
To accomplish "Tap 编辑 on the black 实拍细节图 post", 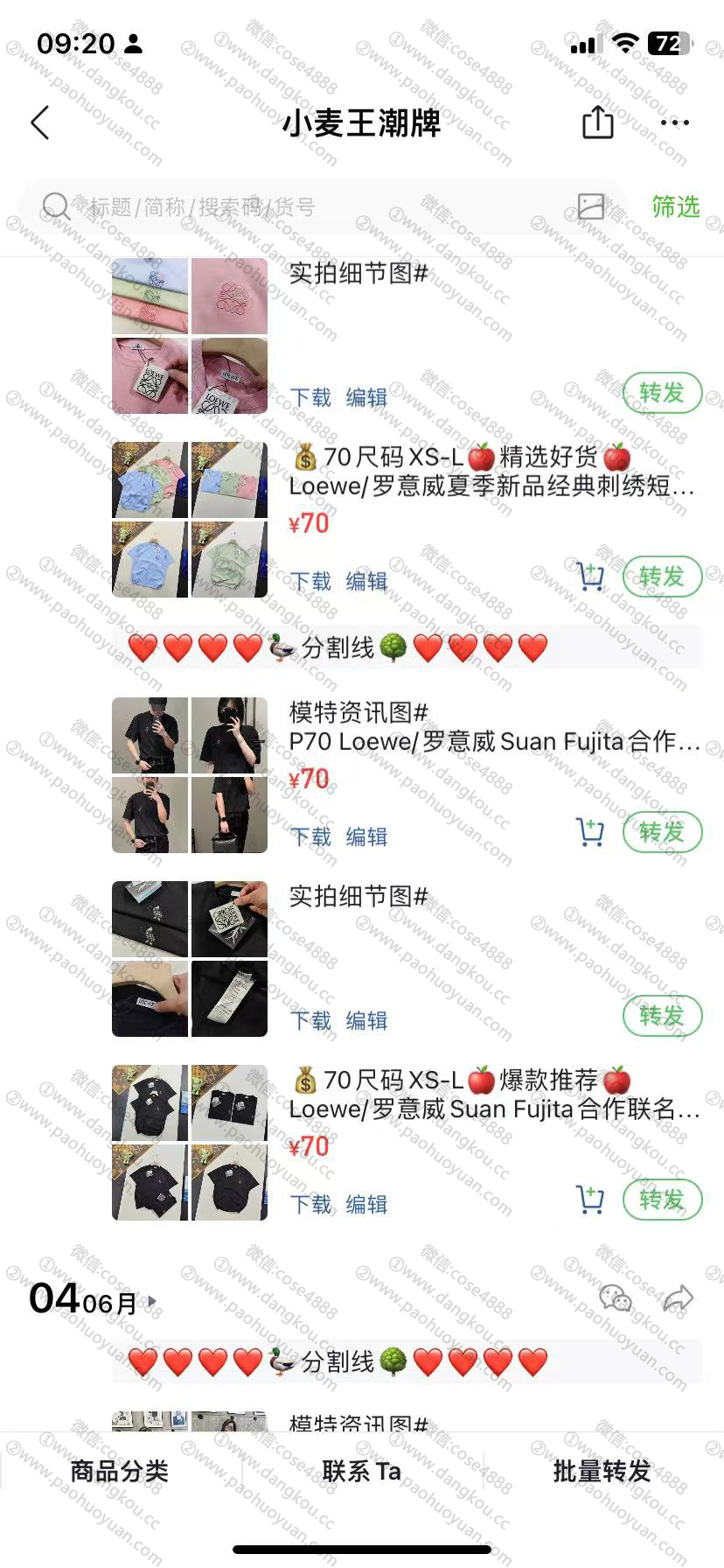I will [x=366, y=1021].
